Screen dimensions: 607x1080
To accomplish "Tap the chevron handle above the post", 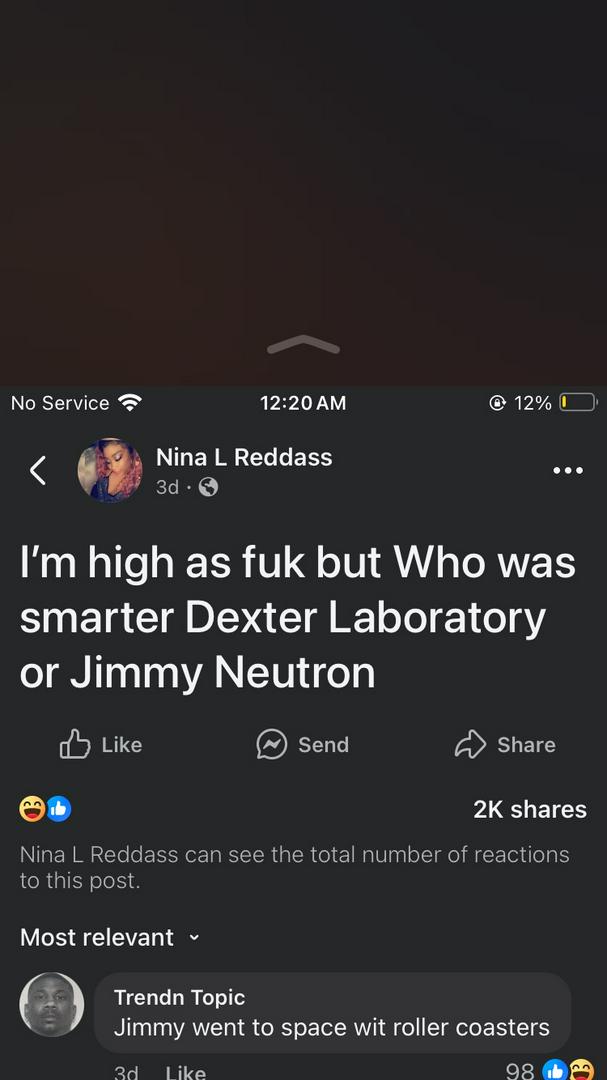I will [x=304, y=346].
